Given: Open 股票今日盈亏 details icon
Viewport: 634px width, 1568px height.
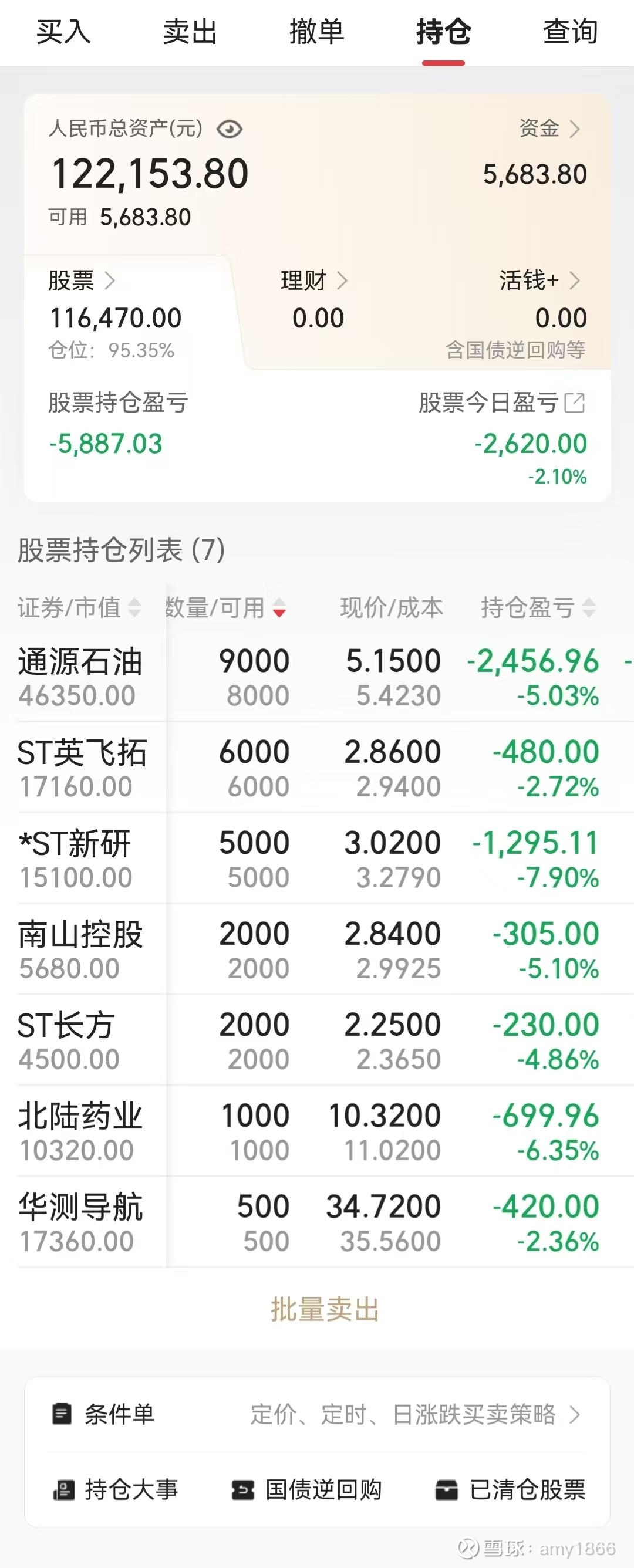Looking at the screenshot, I should click(574, 403).
